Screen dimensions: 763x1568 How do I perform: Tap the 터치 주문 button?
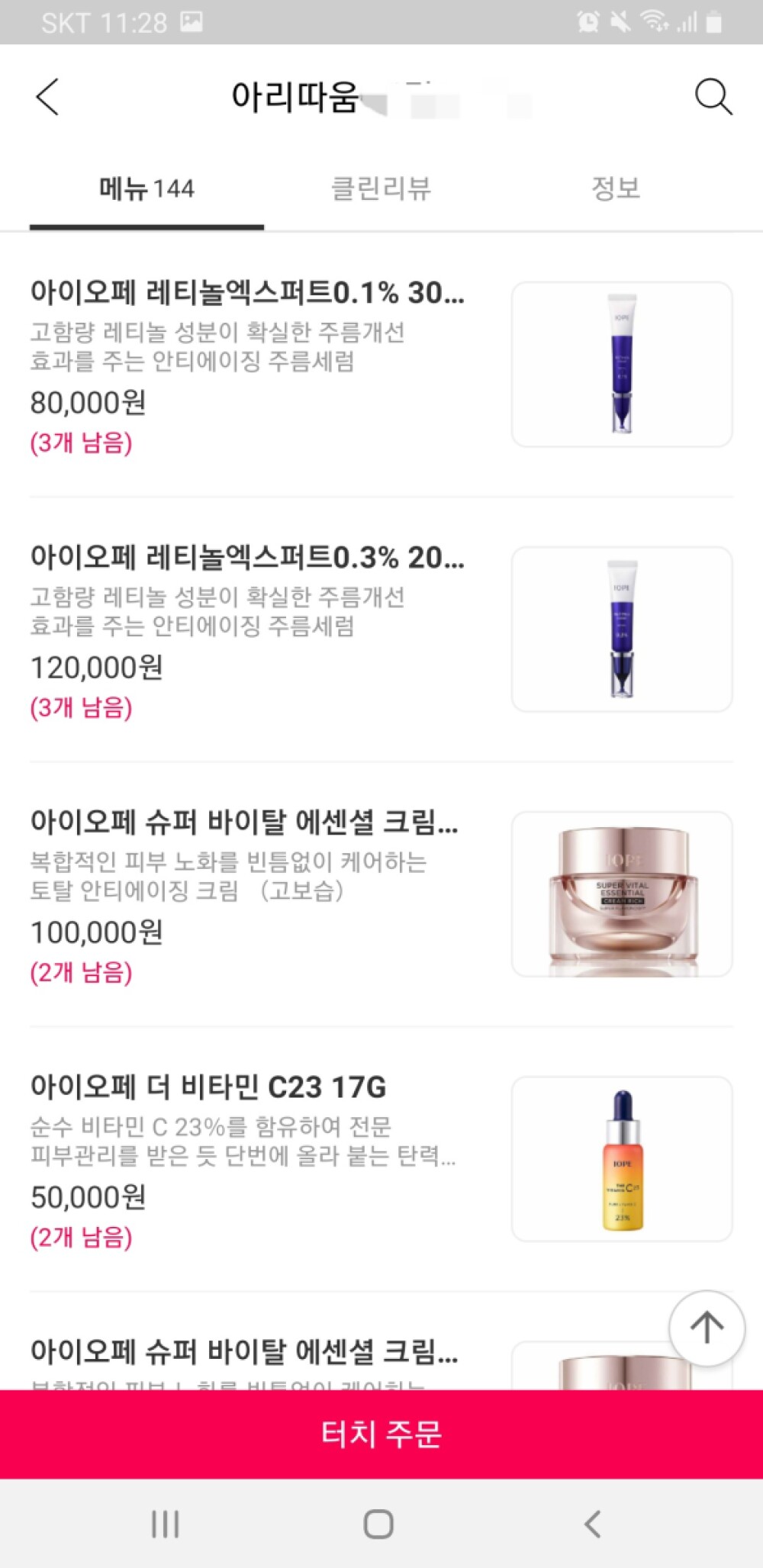tap(381, 1434)
